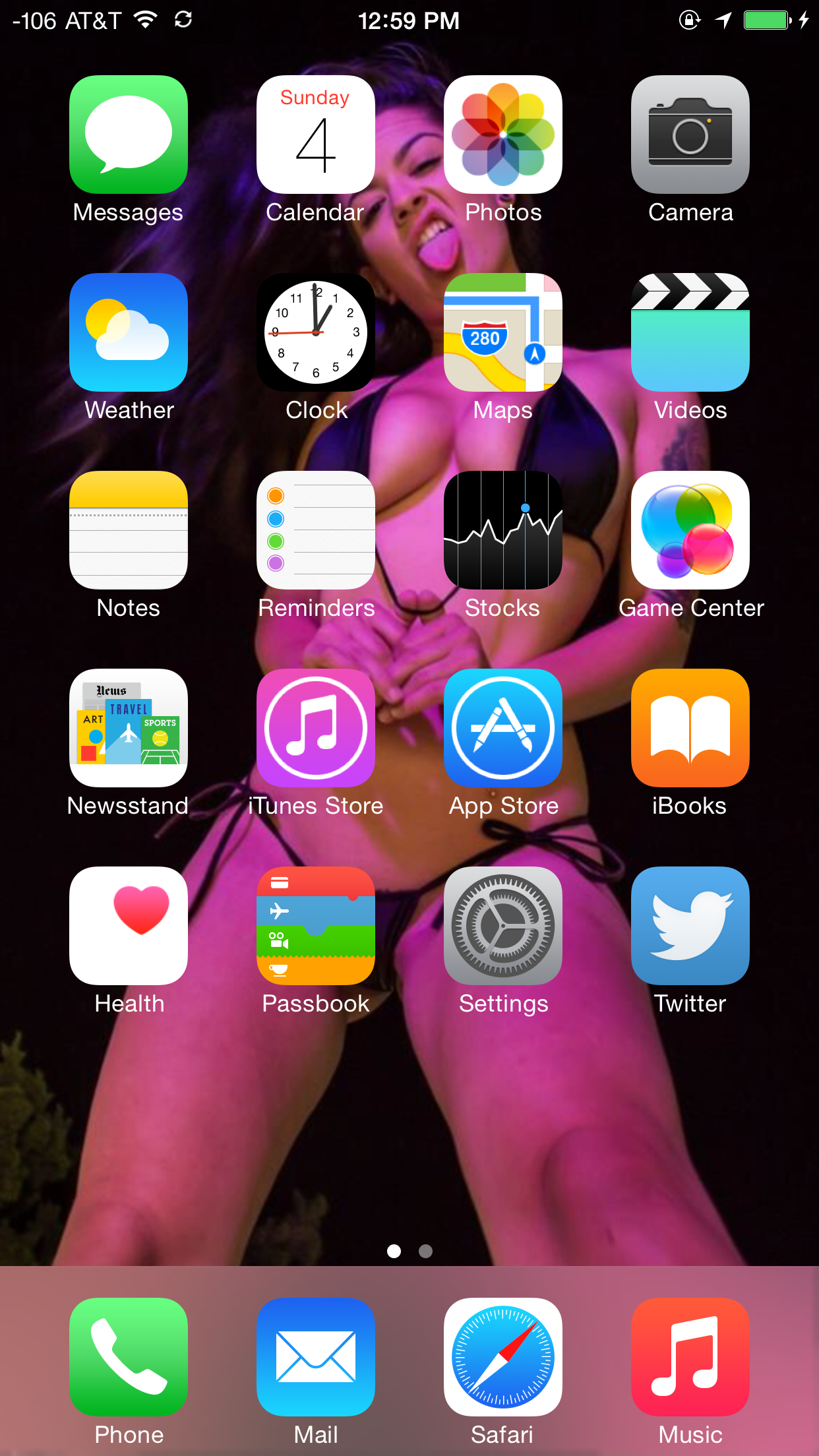Open the App Store

pos(503,728)
